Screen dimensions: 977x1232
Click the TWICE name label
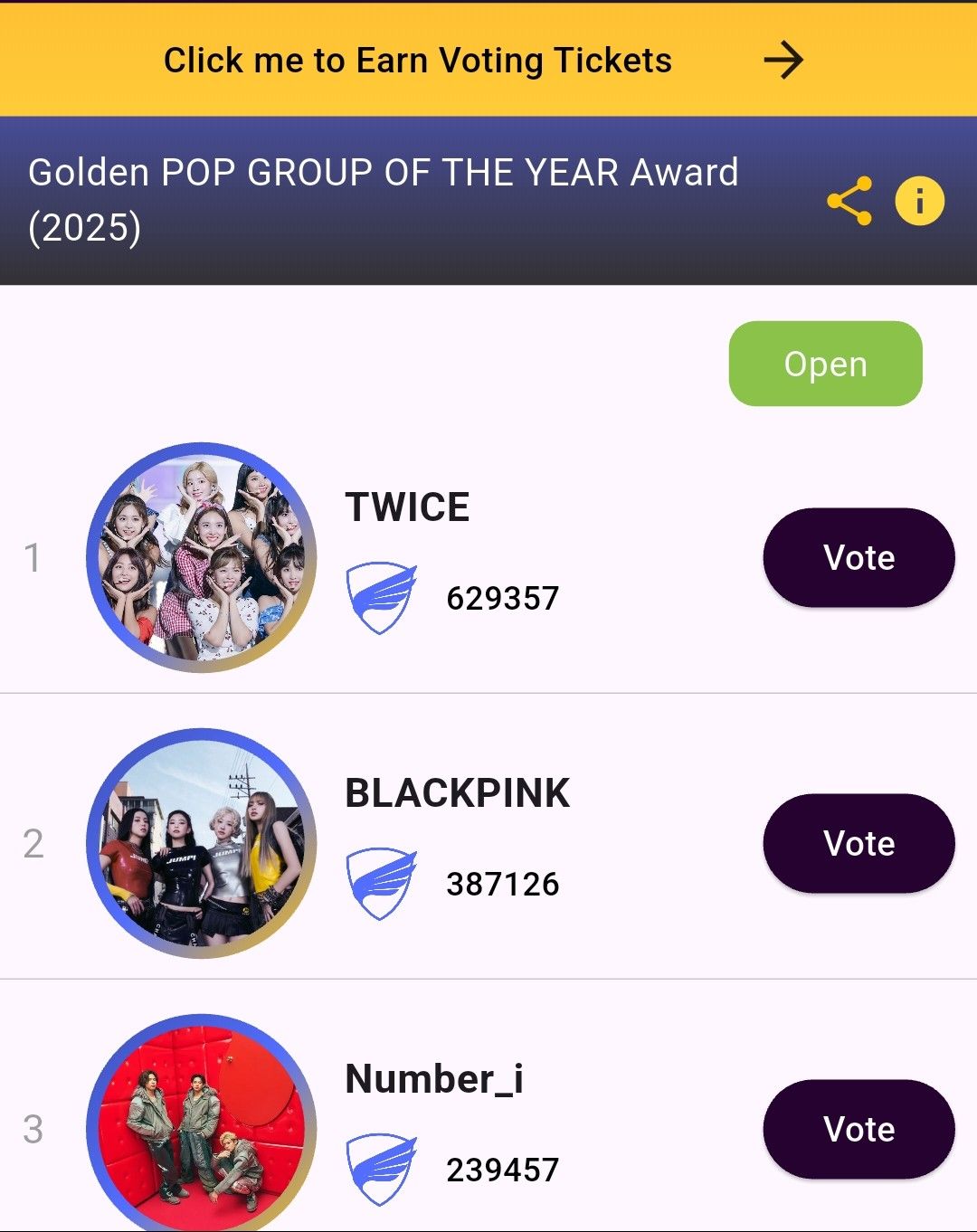407,507
